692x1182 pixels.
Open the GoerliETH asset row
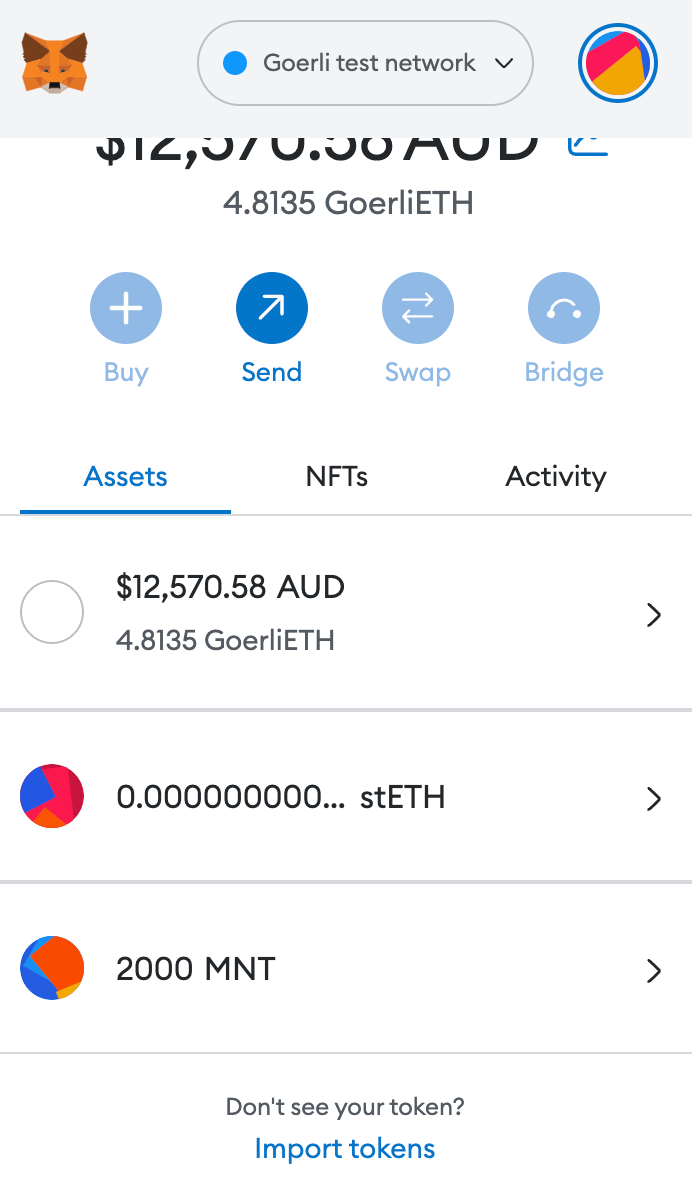[346, 612]
